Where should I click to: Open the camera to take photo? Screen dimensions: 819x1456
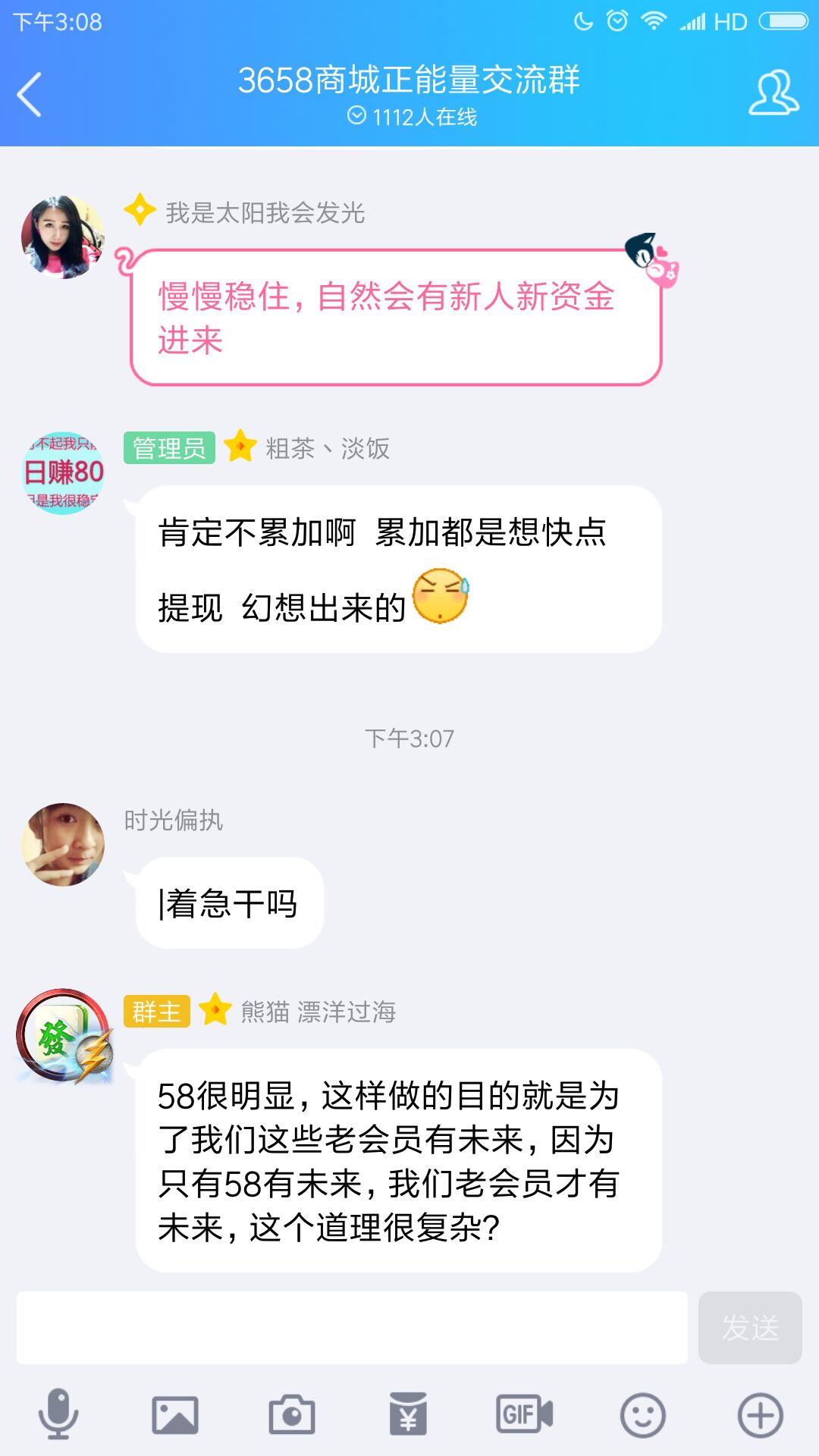pos(292,1414)
